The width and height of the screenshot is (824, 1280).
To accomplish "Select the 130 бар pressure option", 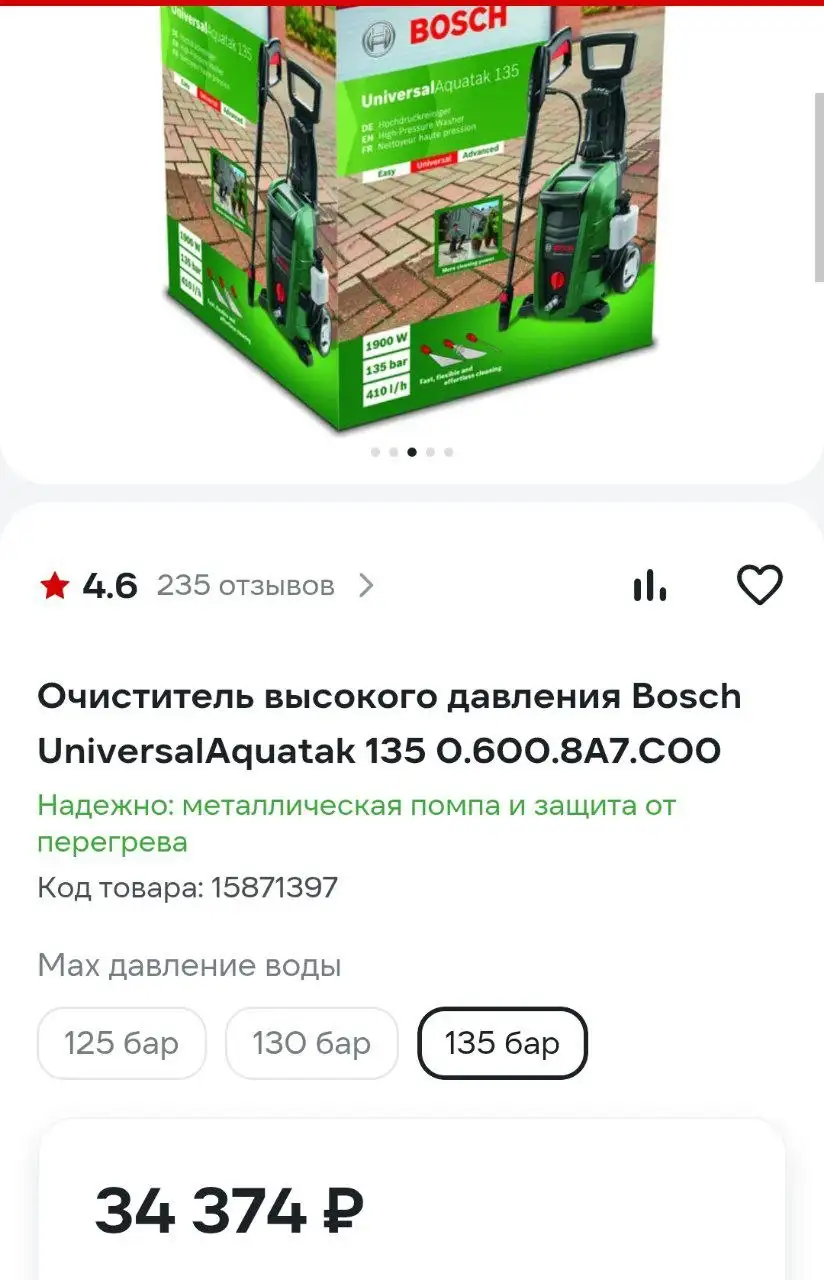I will tap(311, 1043).
